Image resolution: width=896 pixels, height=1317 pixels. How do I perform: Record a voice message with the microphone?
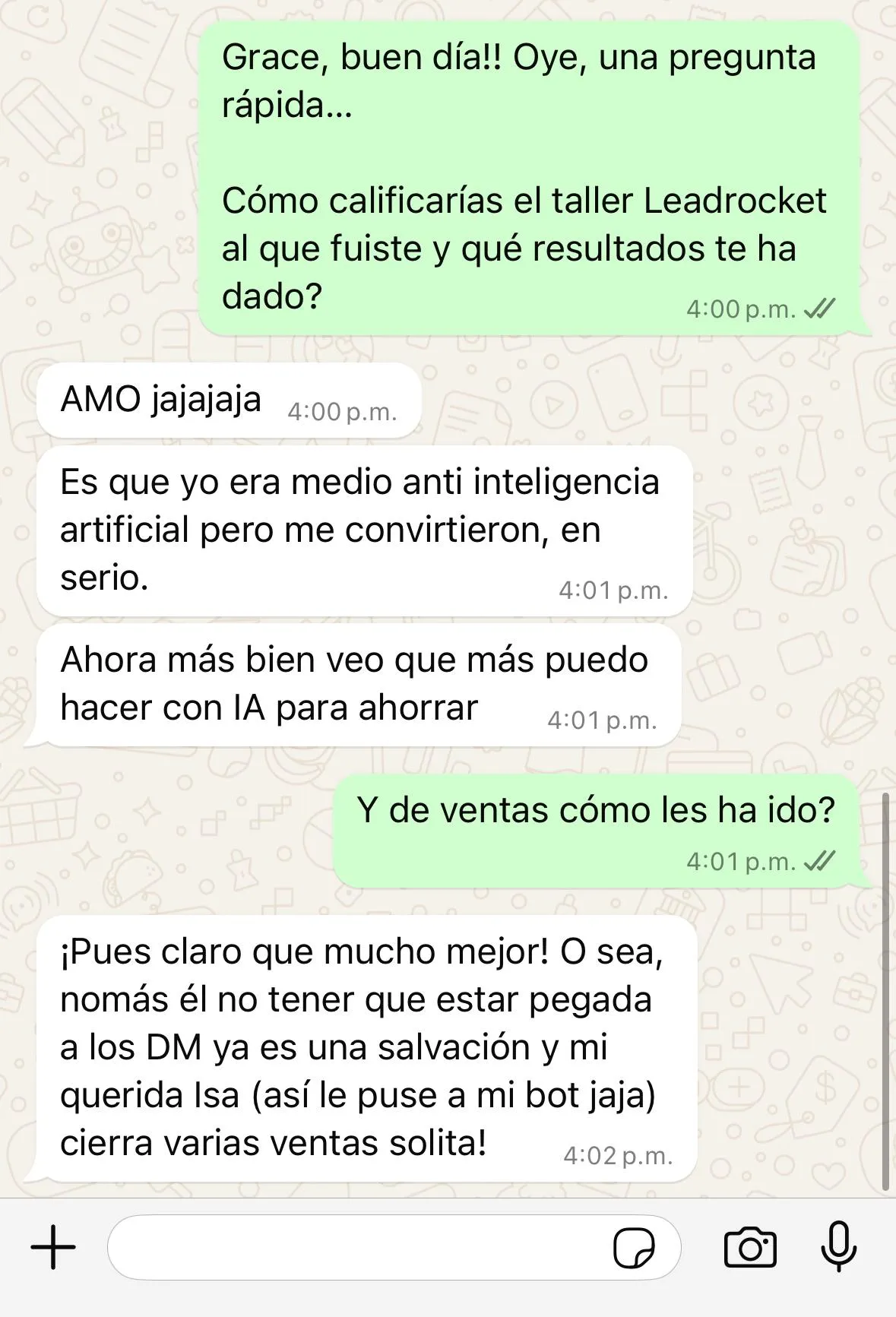[839, 1247]
